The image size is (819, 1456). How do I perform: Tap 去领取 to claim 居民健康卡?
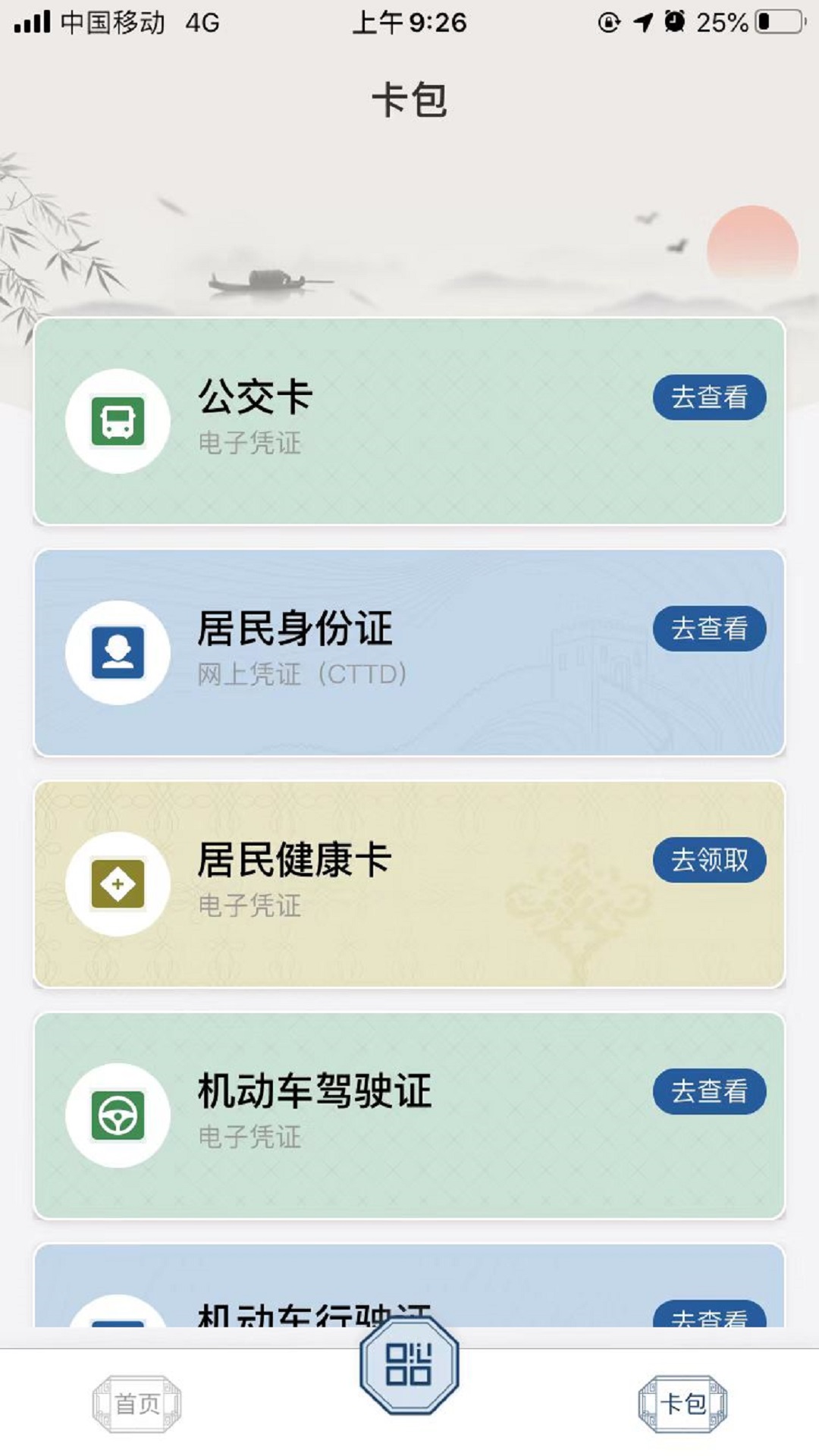coord(709,860)
